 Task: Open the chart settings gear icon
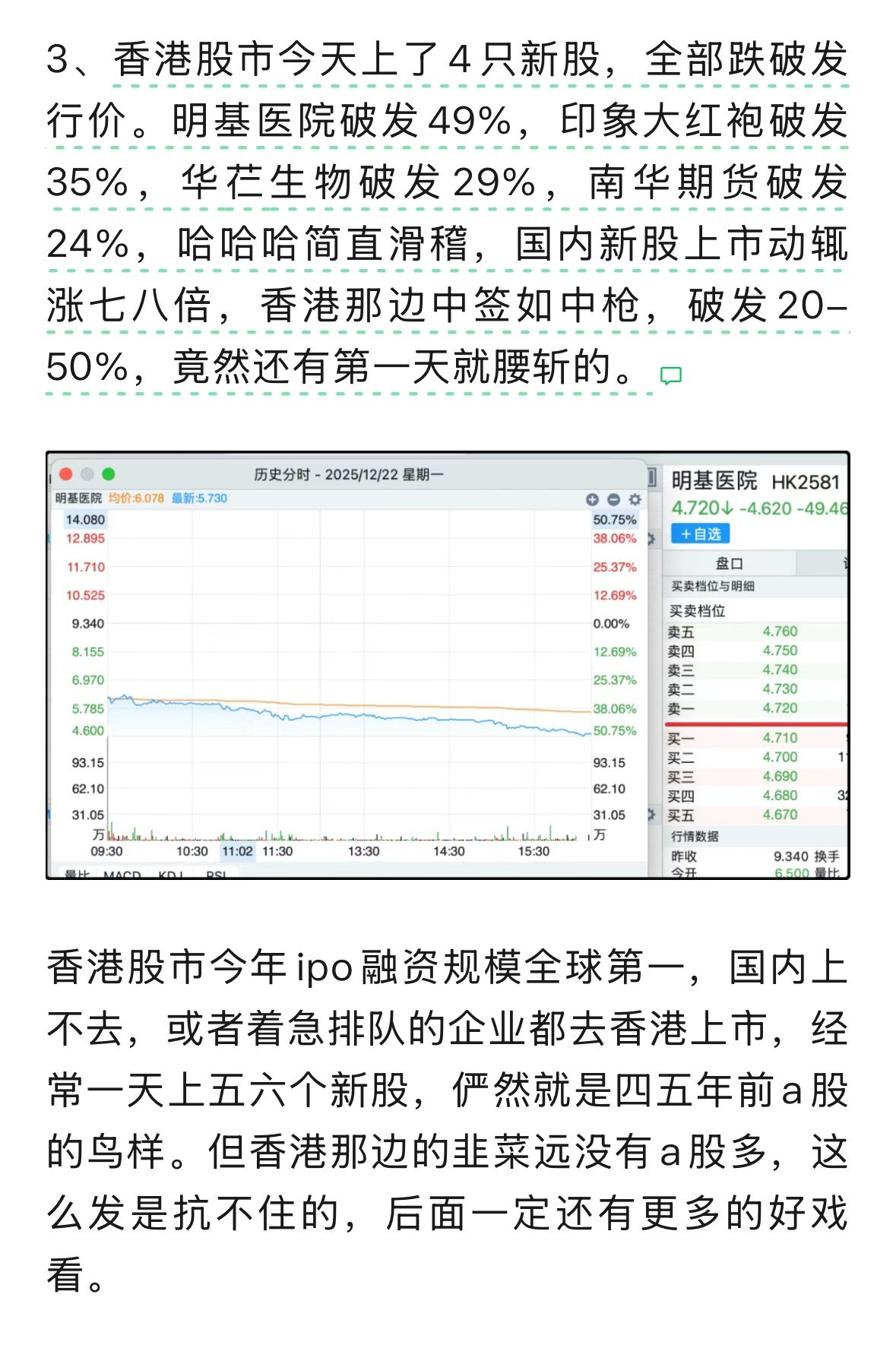634,499
